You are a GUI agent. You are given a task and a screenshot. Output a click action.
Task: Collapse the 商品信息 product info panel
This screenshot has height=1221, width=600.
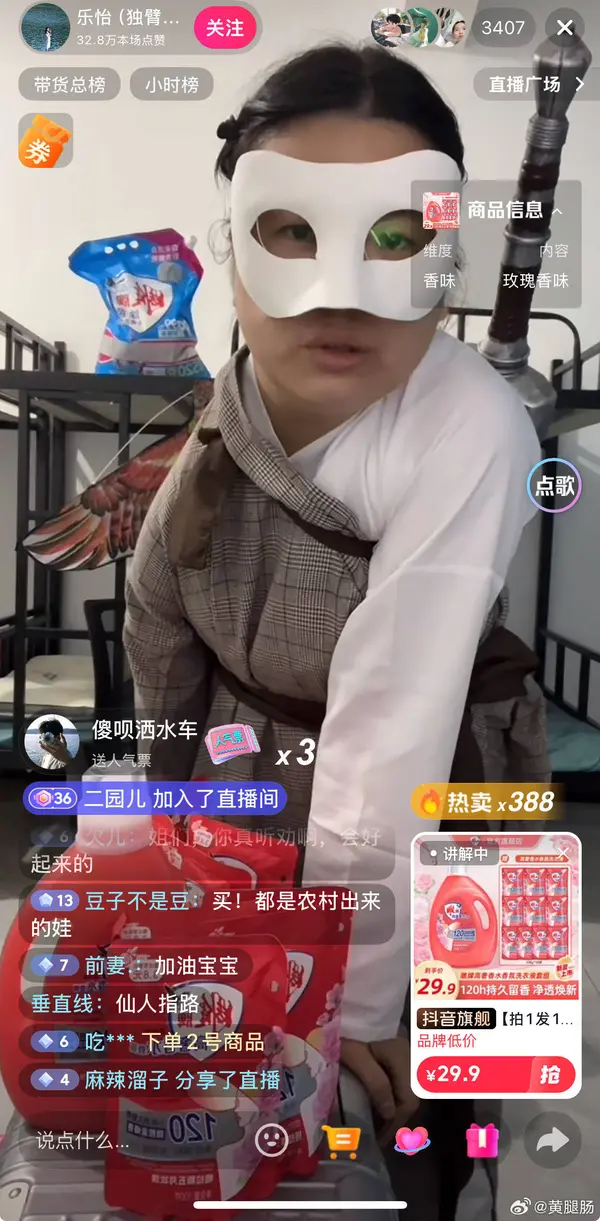557,211
